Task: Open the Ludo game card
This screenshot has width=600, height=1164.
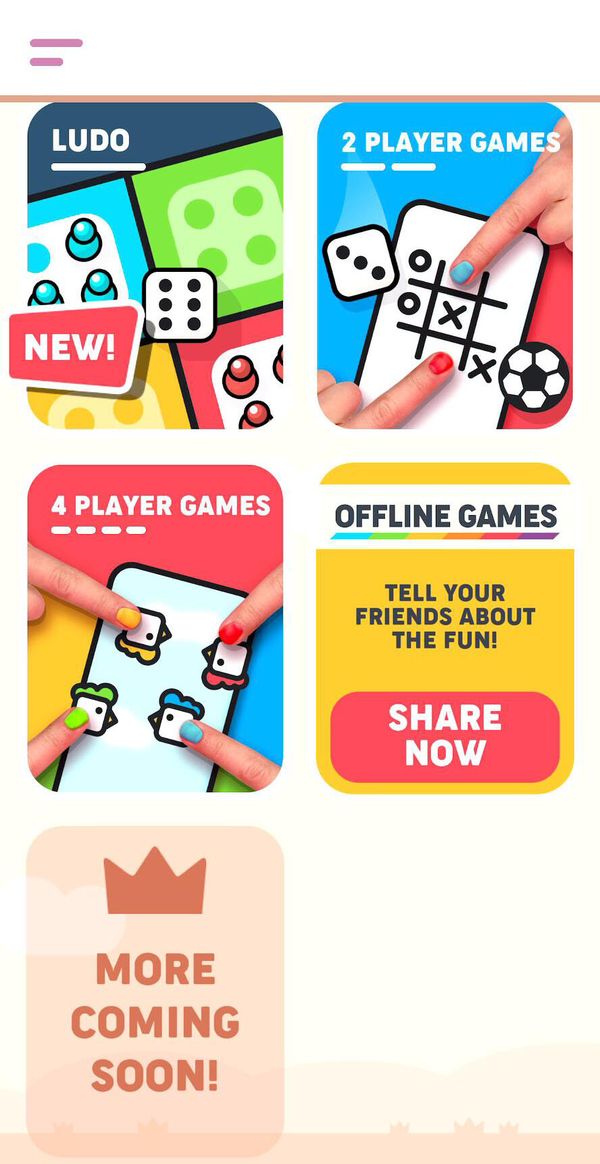Action: [155, 266]
